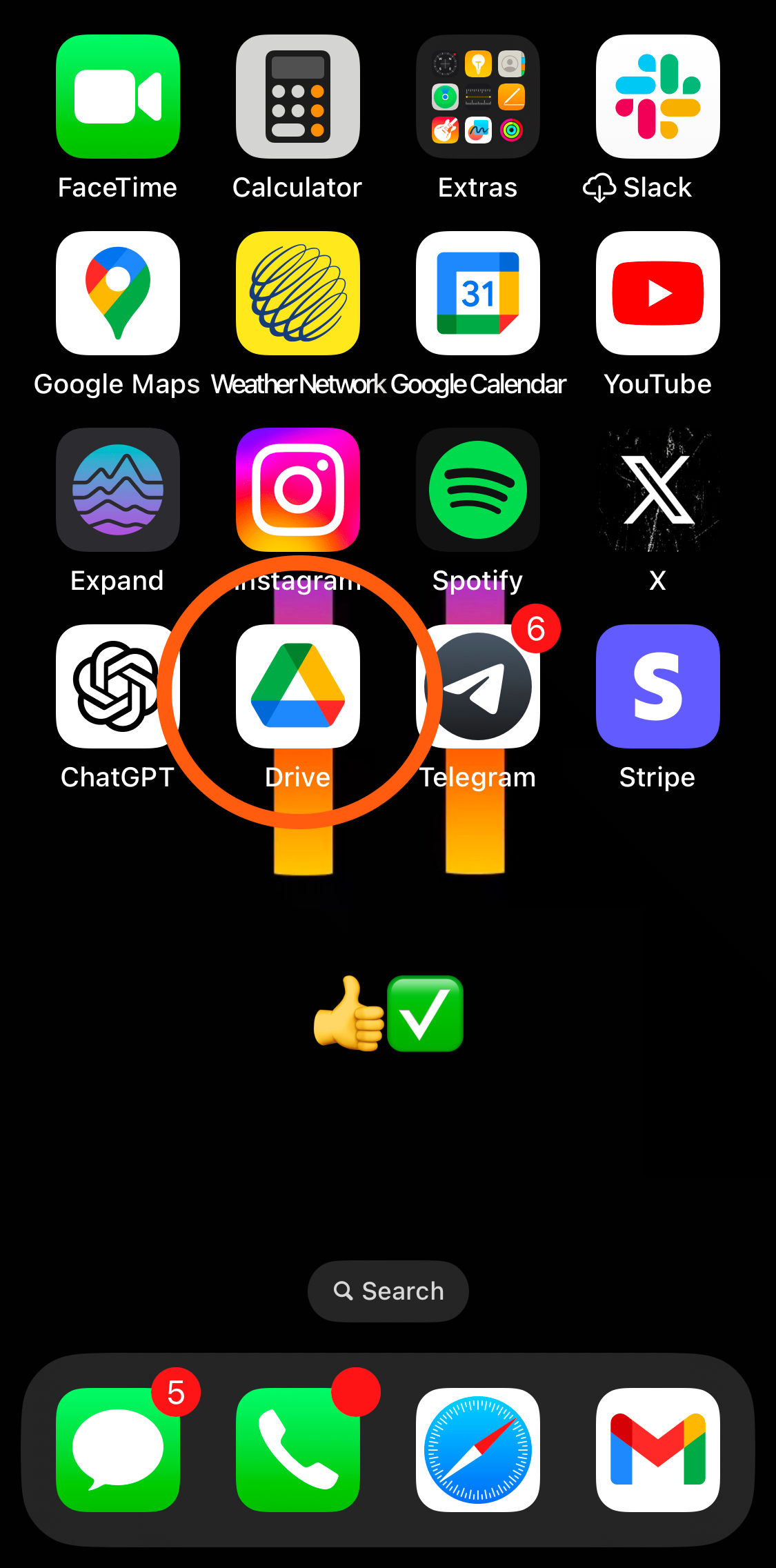Tap the Search pill

pos(388,1291)
